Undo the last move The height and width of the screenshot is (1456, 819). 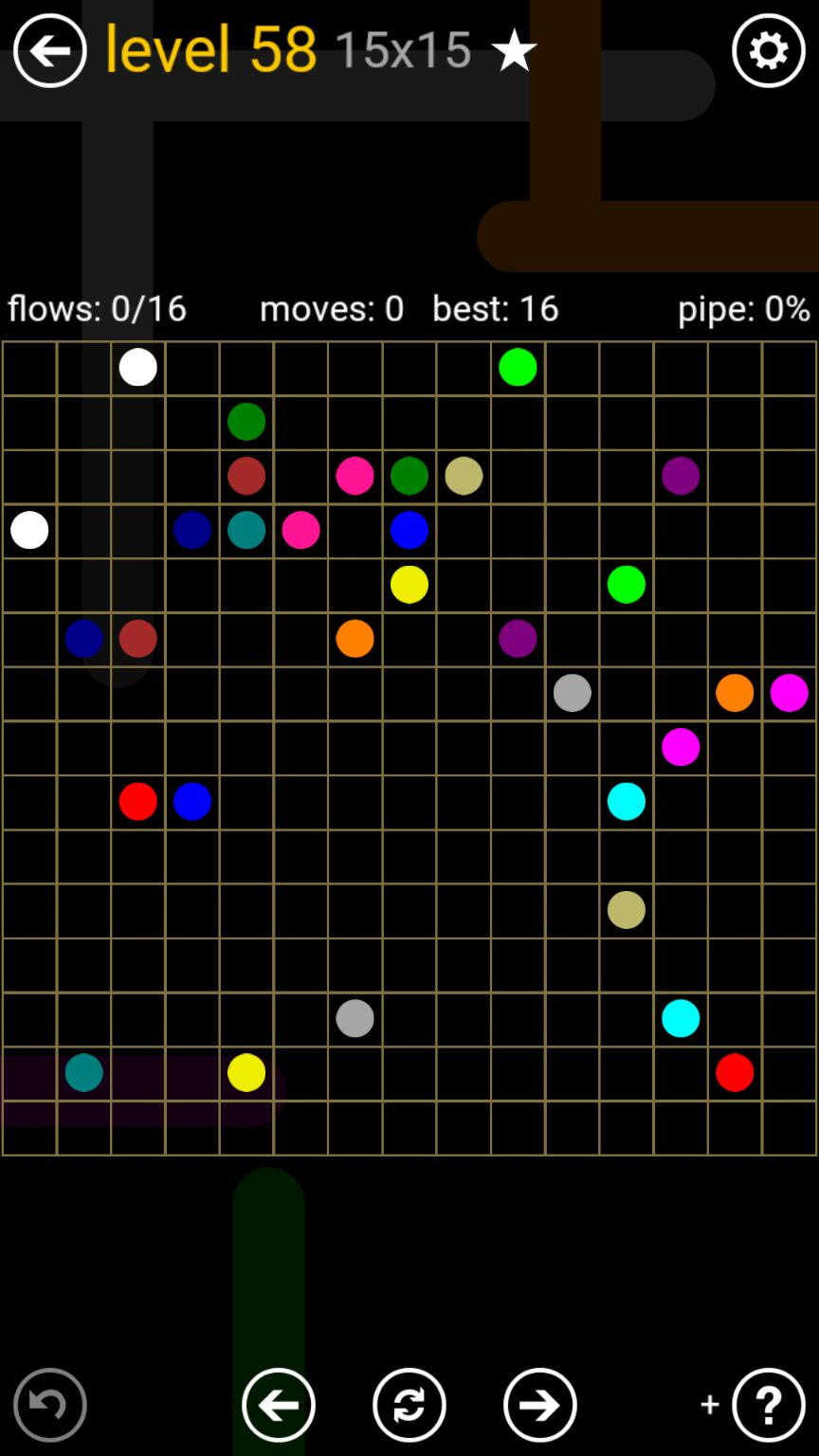[x=49, y=1404]
